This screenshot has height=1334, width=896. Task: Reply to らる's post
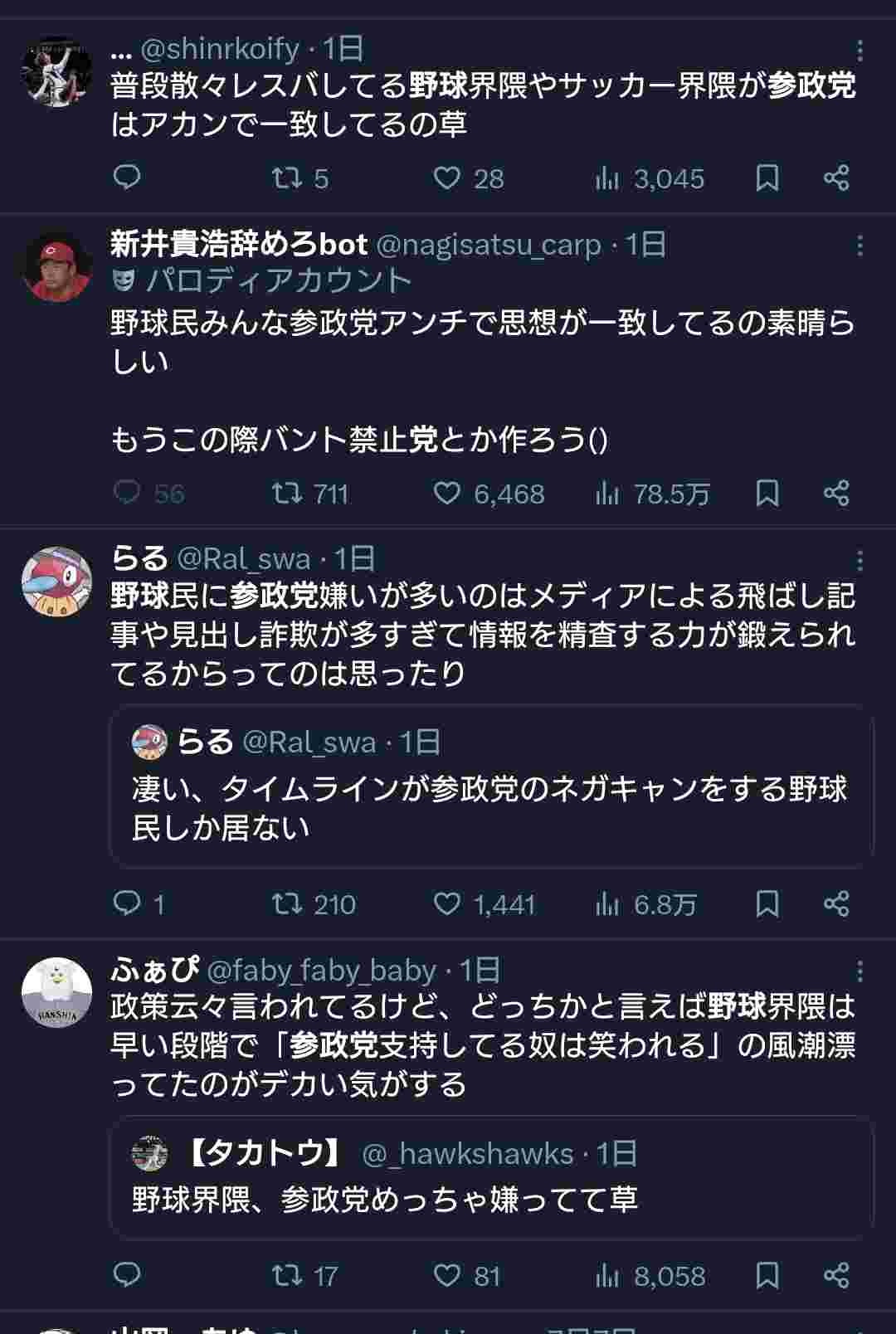pyautogui.click(x=127, y=903)
